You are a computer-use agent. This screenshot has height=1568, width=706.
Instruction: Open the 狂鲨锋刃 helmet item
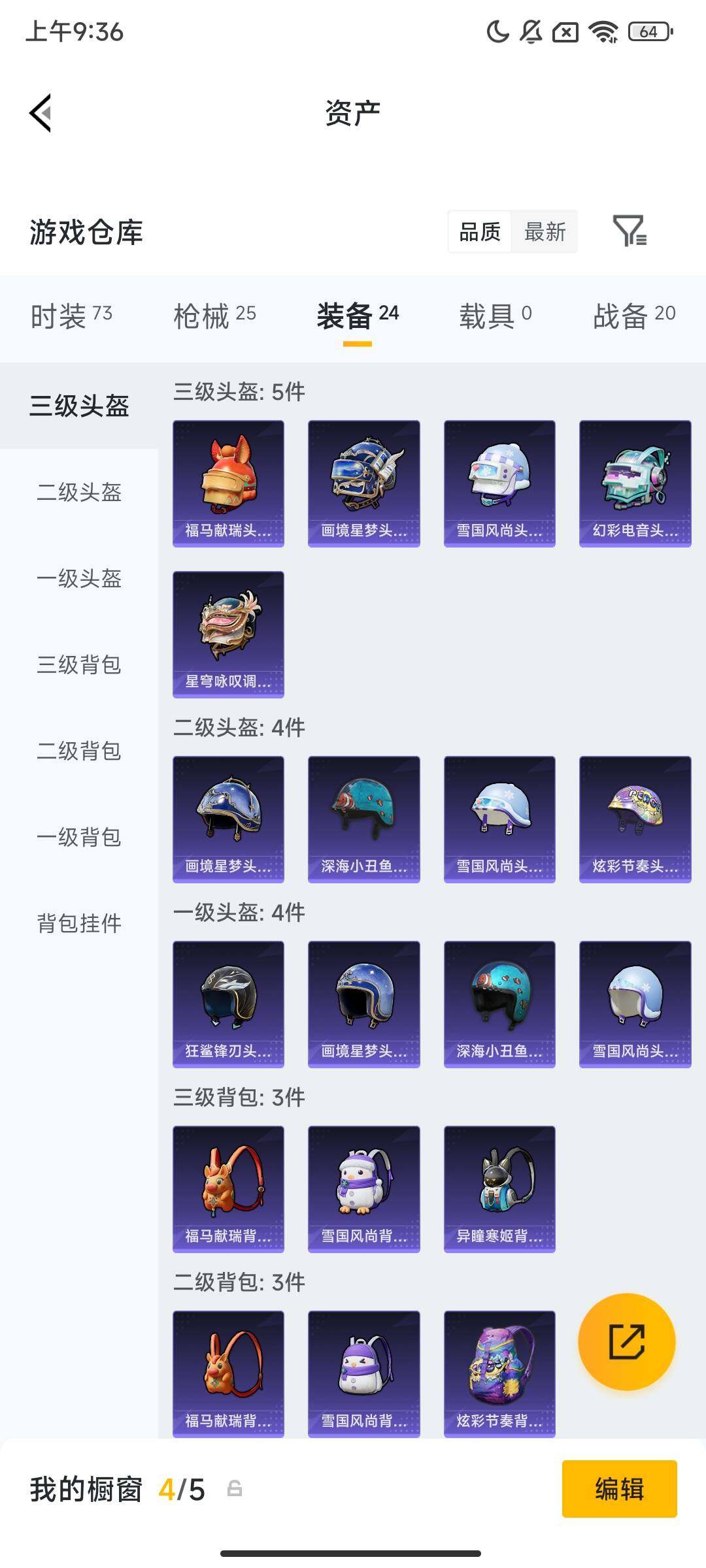[x=228, y=1004]
